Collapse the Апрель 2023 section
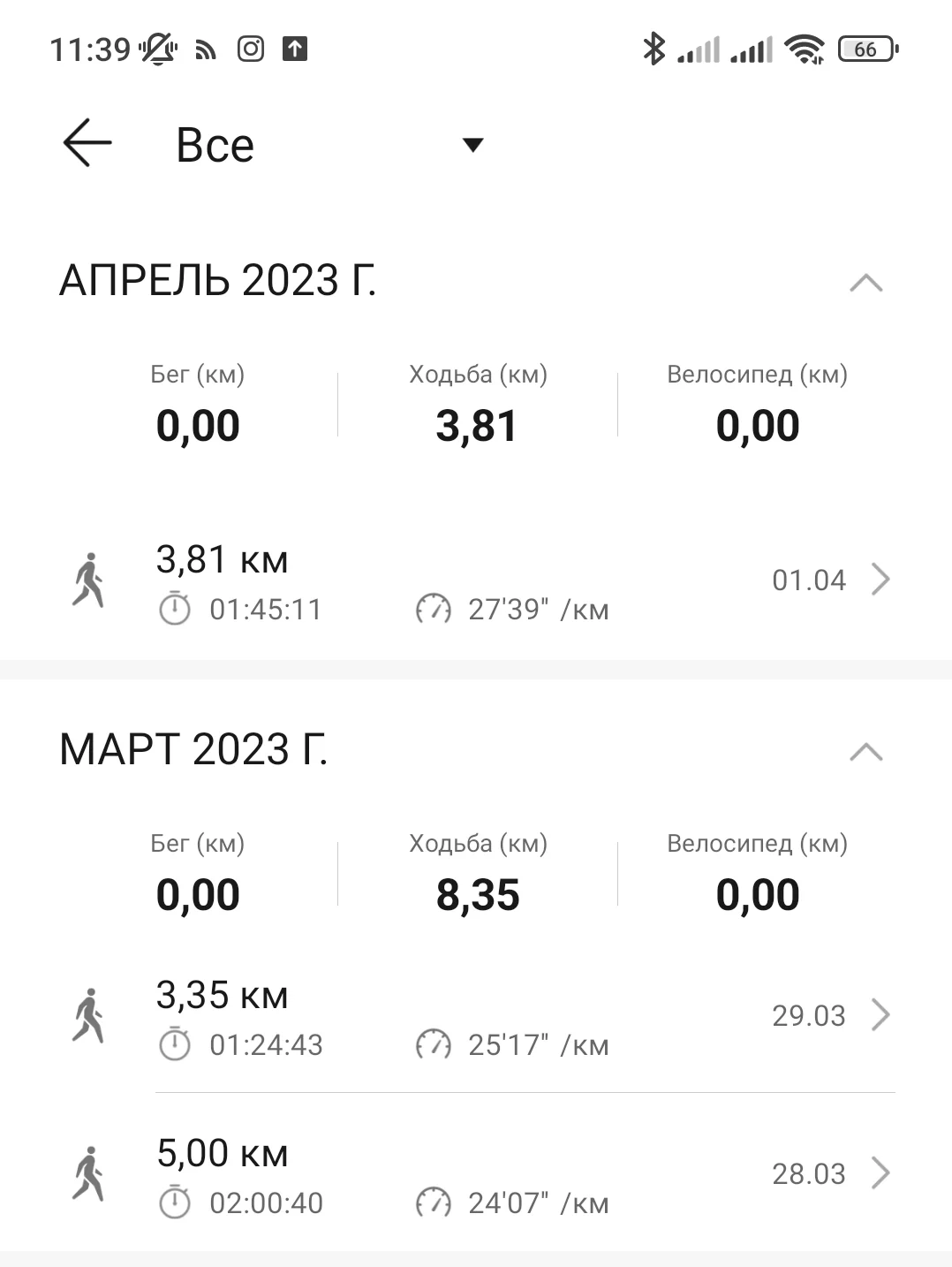Image resolution: width=952 pixels, height=1267 pixels. pos(865,283)
